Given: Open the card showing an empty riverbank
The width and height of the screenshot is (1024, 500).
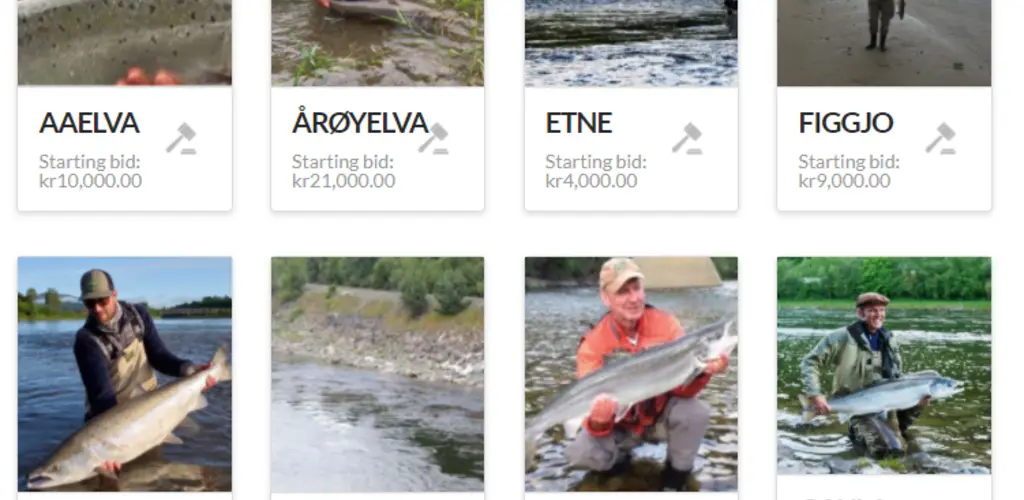Looking at the screenshot, I should point(377,375).
